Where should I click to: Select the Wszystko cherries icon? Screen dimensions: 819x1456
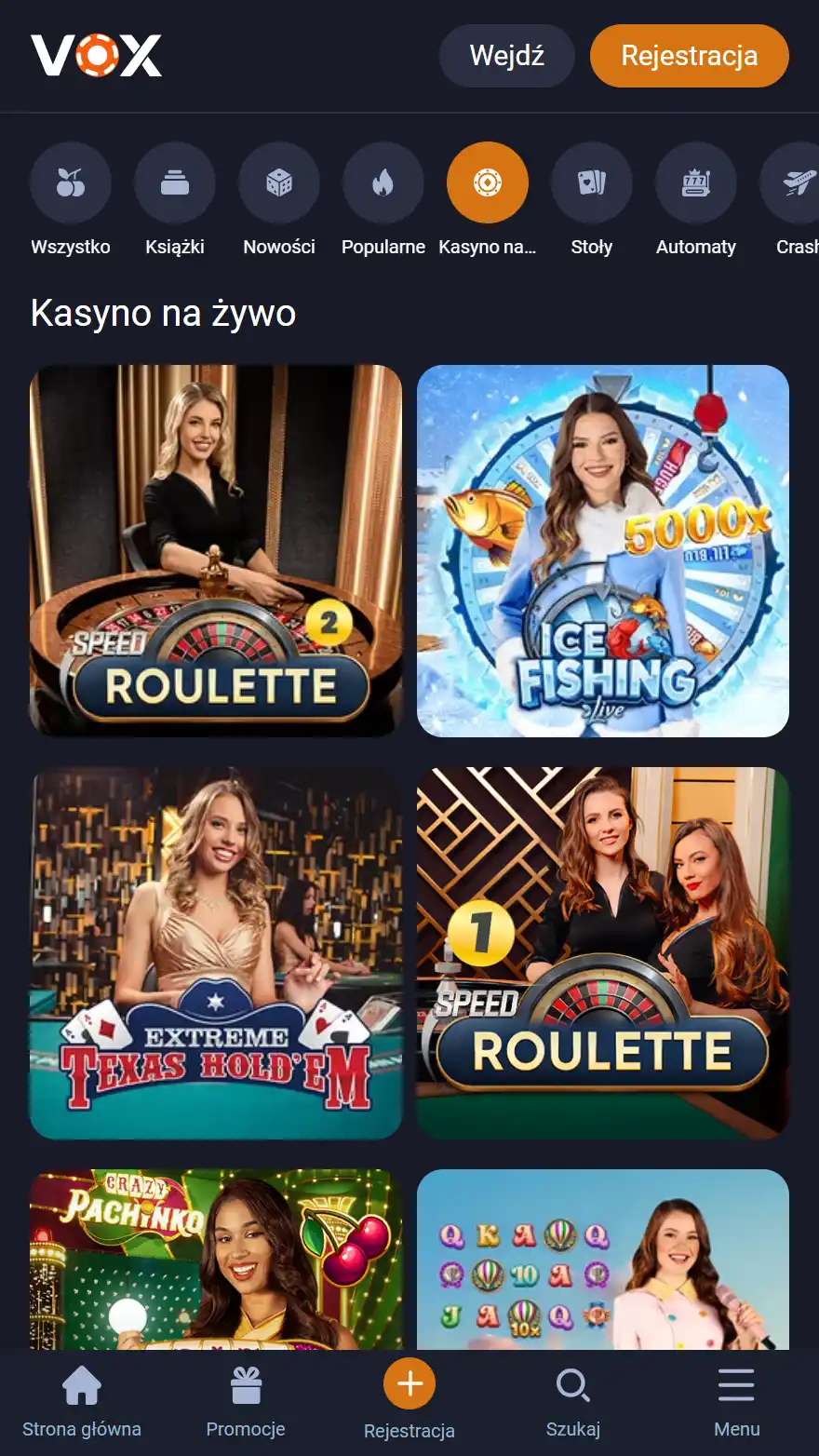pyautogui.click(x=71, y=182)
